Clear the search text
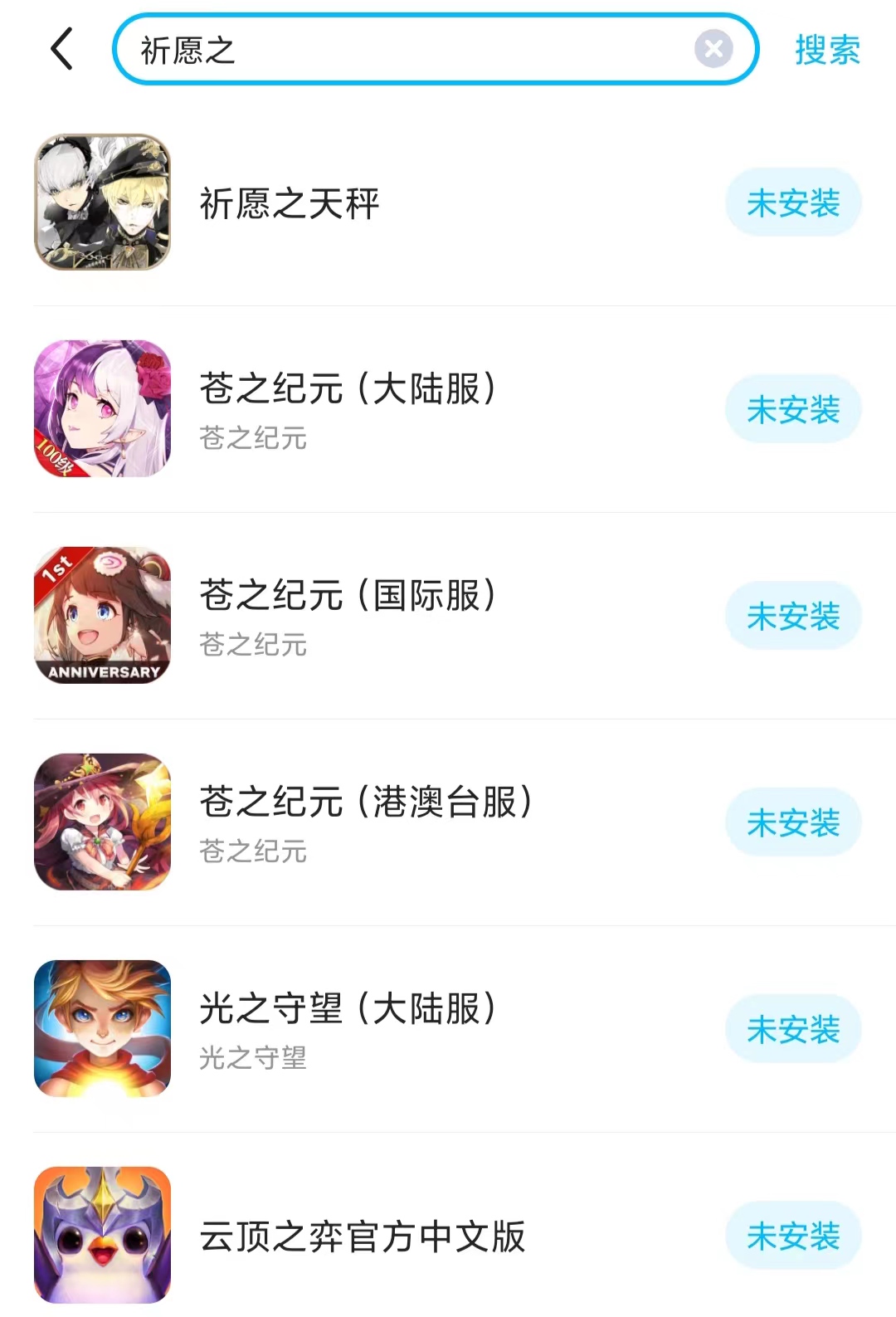 pyautogui.click(x=713, y=49)
